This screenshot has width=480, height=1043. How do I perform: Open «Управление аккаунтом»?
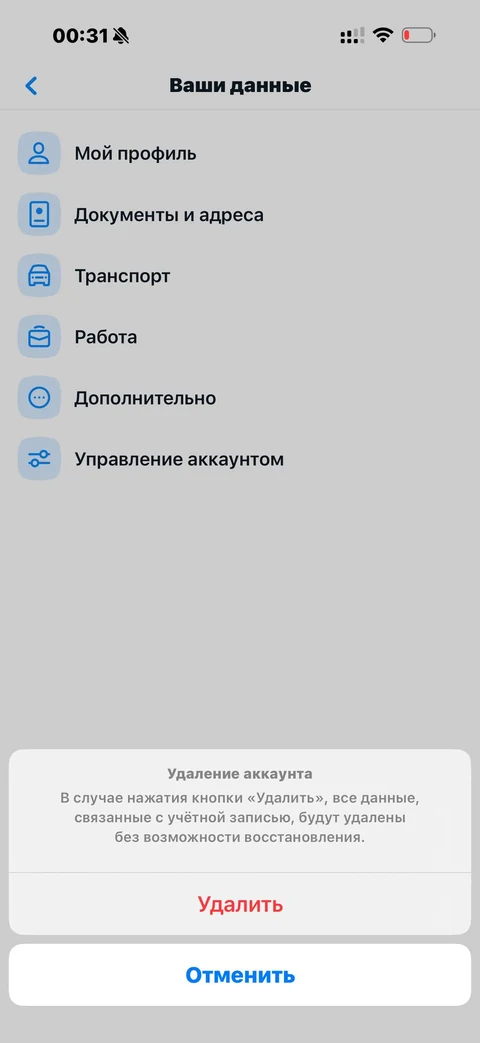240,460
